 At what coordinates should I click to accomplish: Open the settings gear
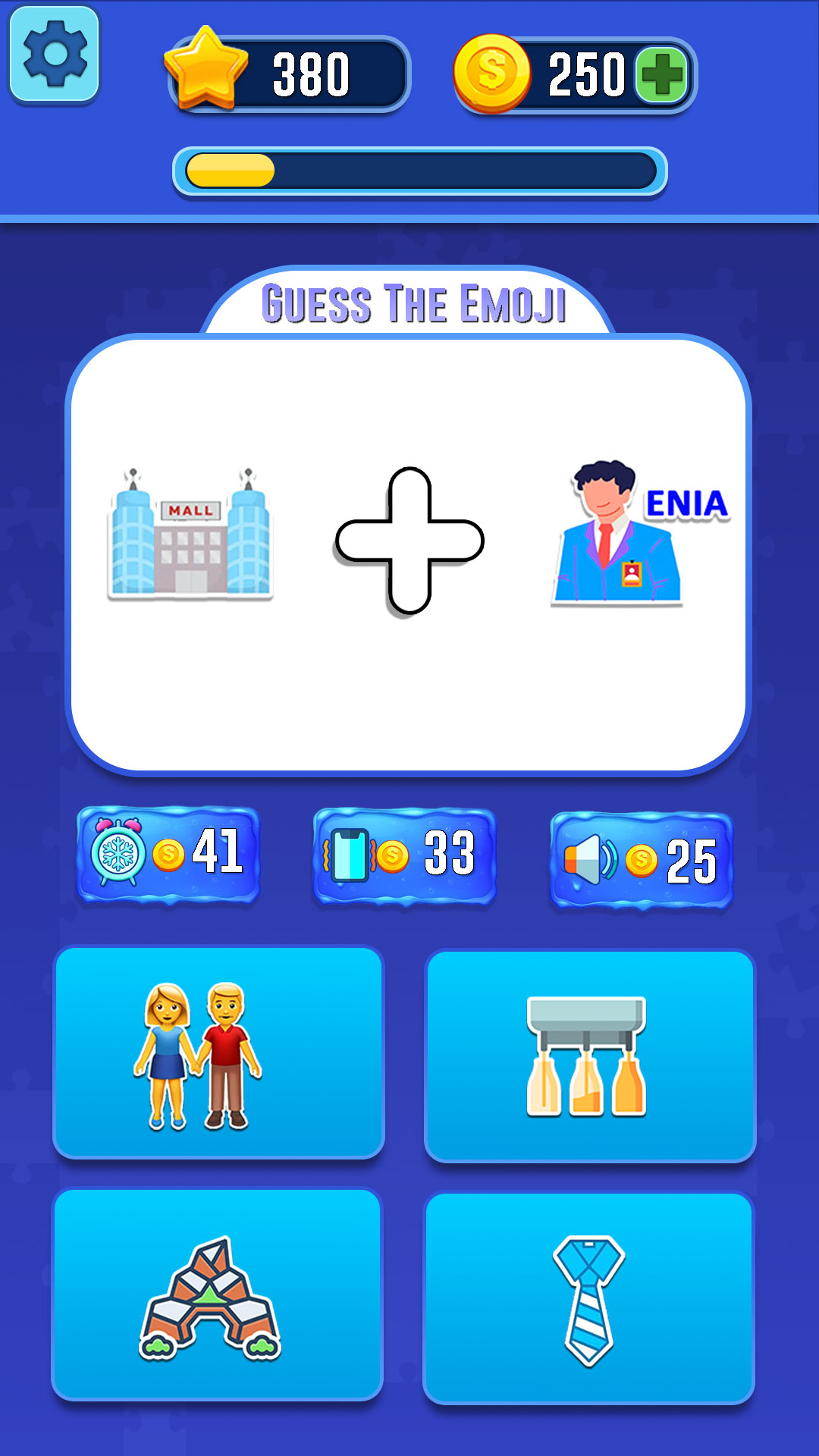[x=55, y=55]
